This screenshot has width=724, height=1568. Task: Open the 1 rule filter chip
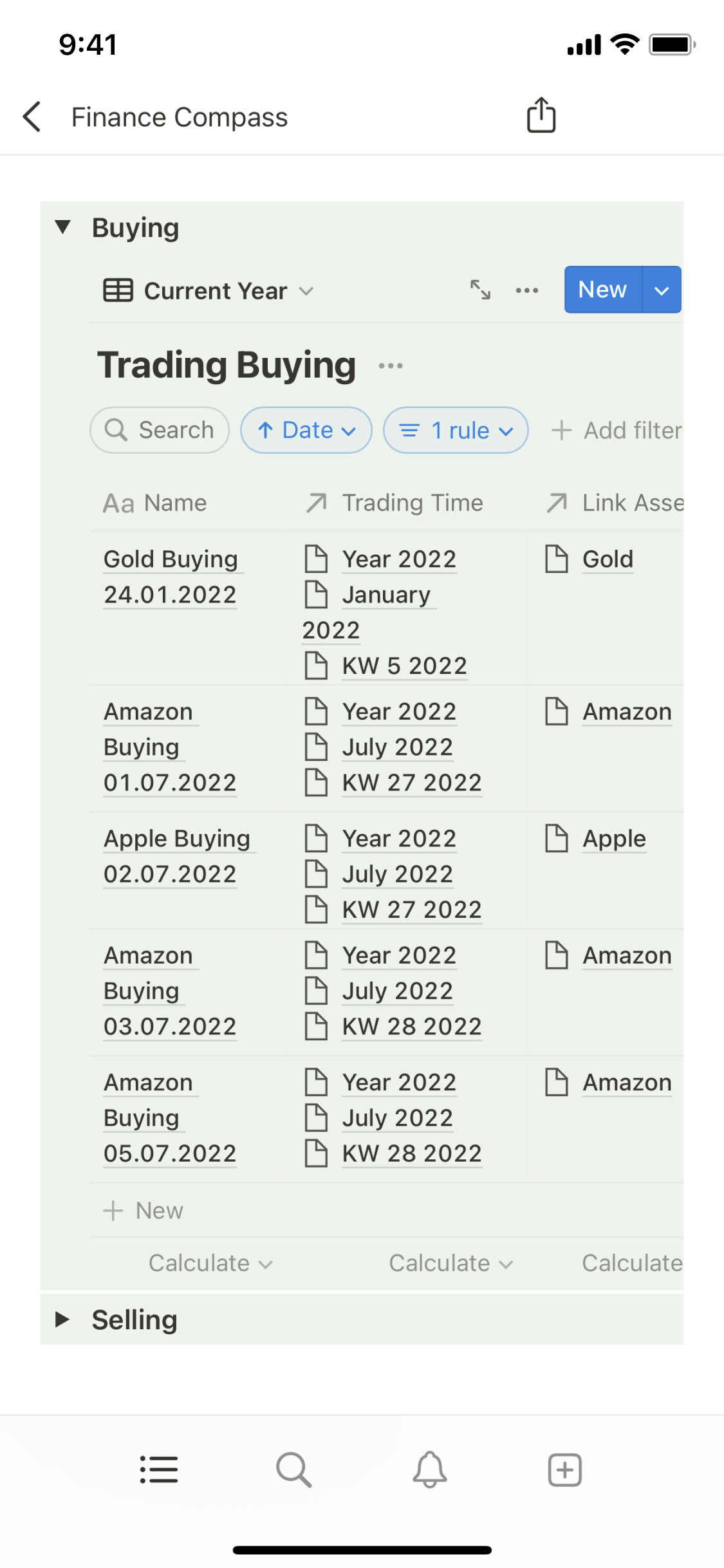click(456, 430)
